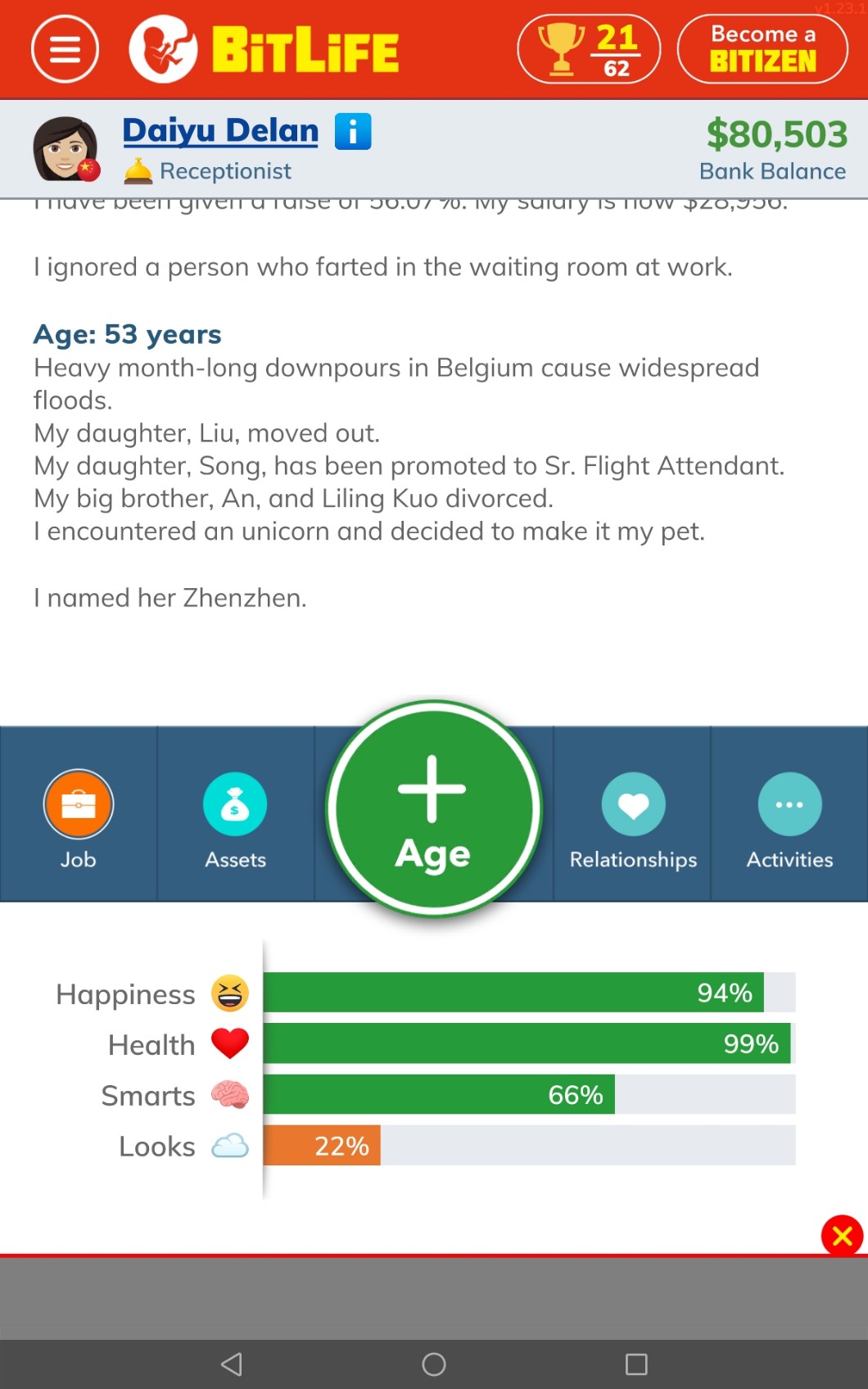This screenshot has height=1389, width=868.
Task: Open the Activities tab
Action: tap(789, 815)
